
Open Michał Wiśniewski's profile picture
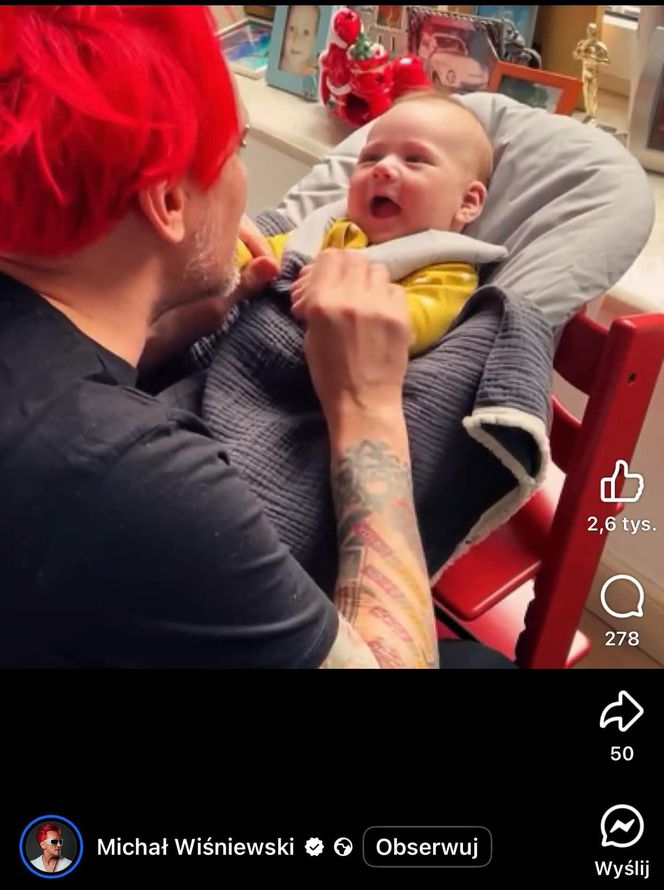pyautogui.click(x=50, y=847)
